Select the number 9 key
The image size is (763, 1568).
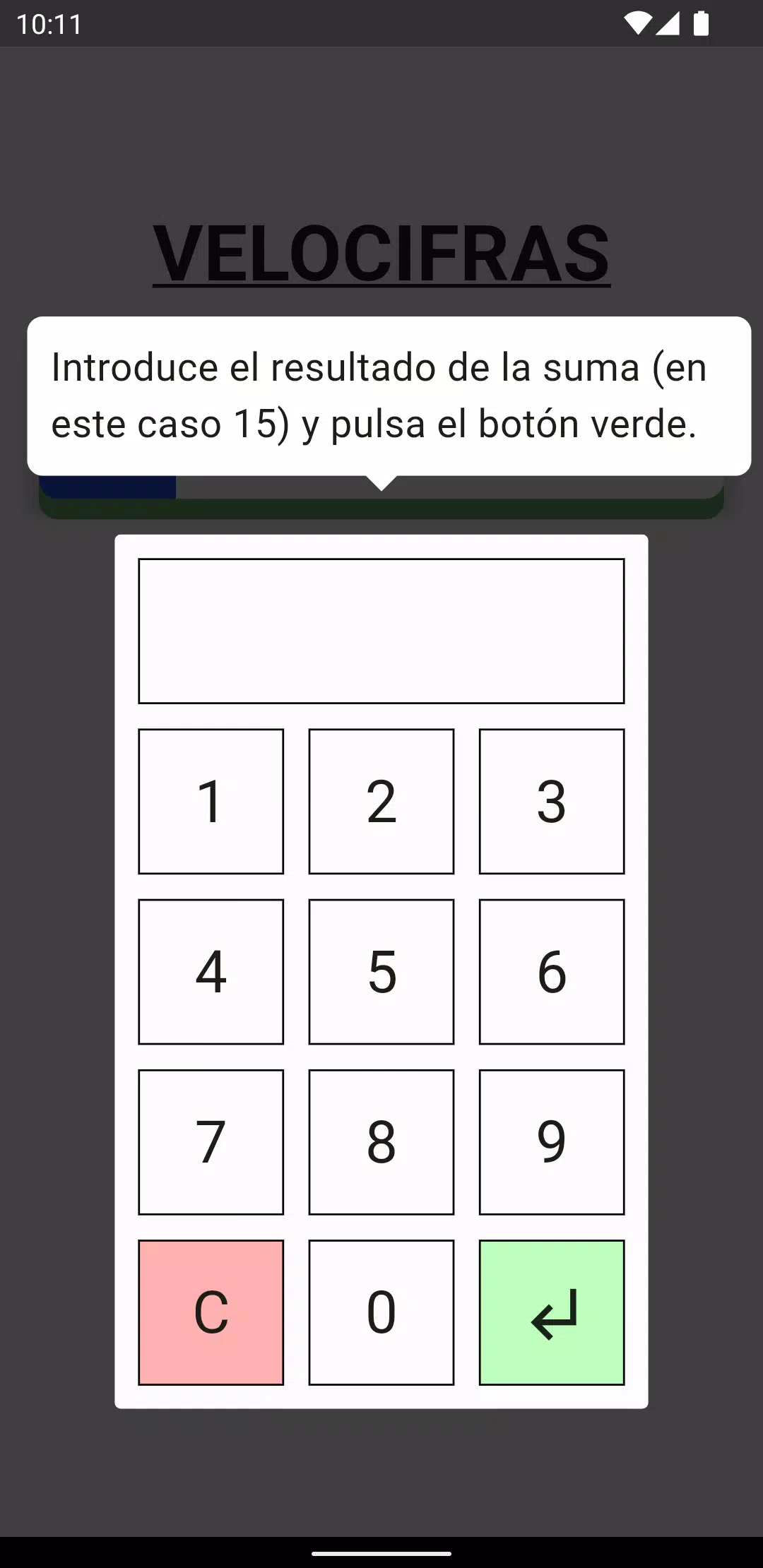pos(552,1142)
